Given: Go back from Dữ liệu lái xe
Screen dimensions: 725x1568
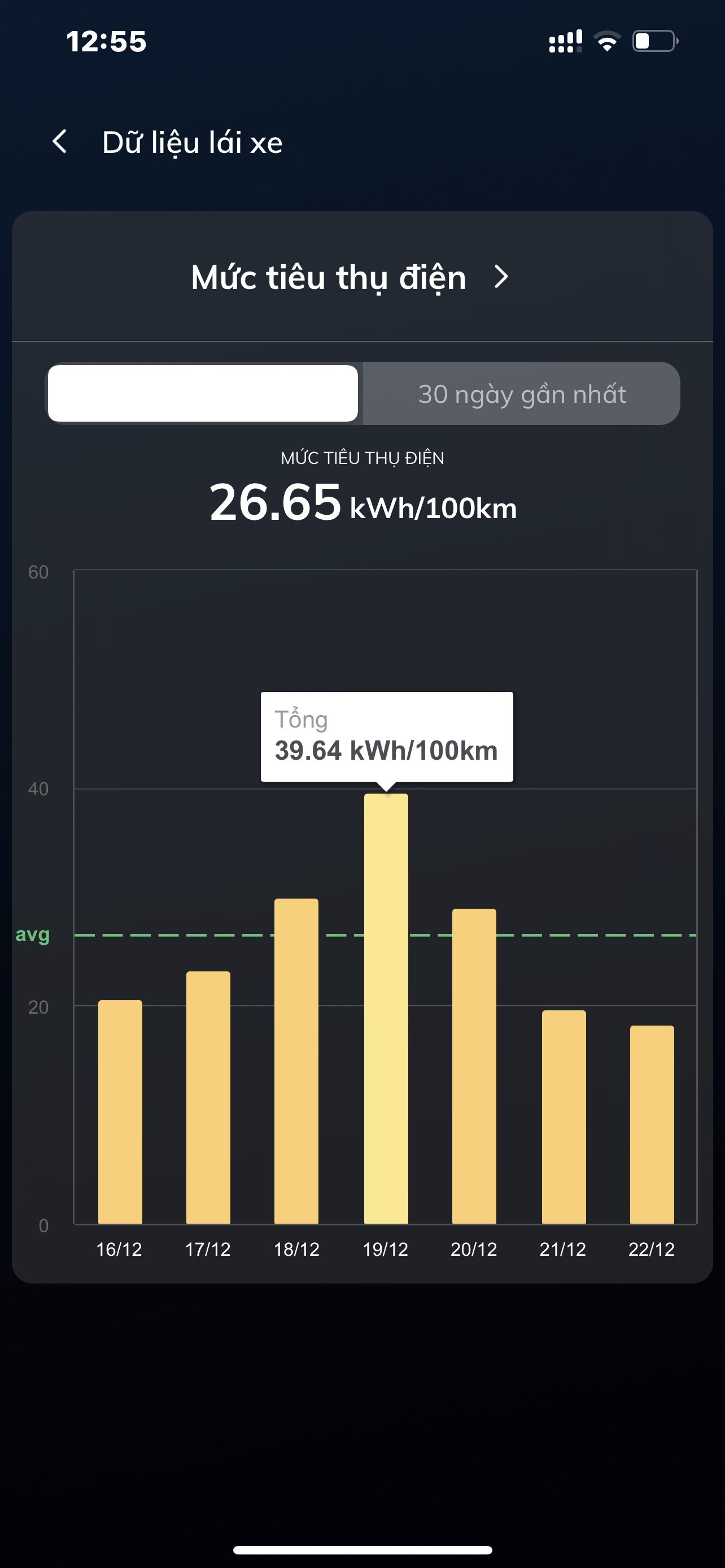Looking at the screenshot, I should coord(60,142).
